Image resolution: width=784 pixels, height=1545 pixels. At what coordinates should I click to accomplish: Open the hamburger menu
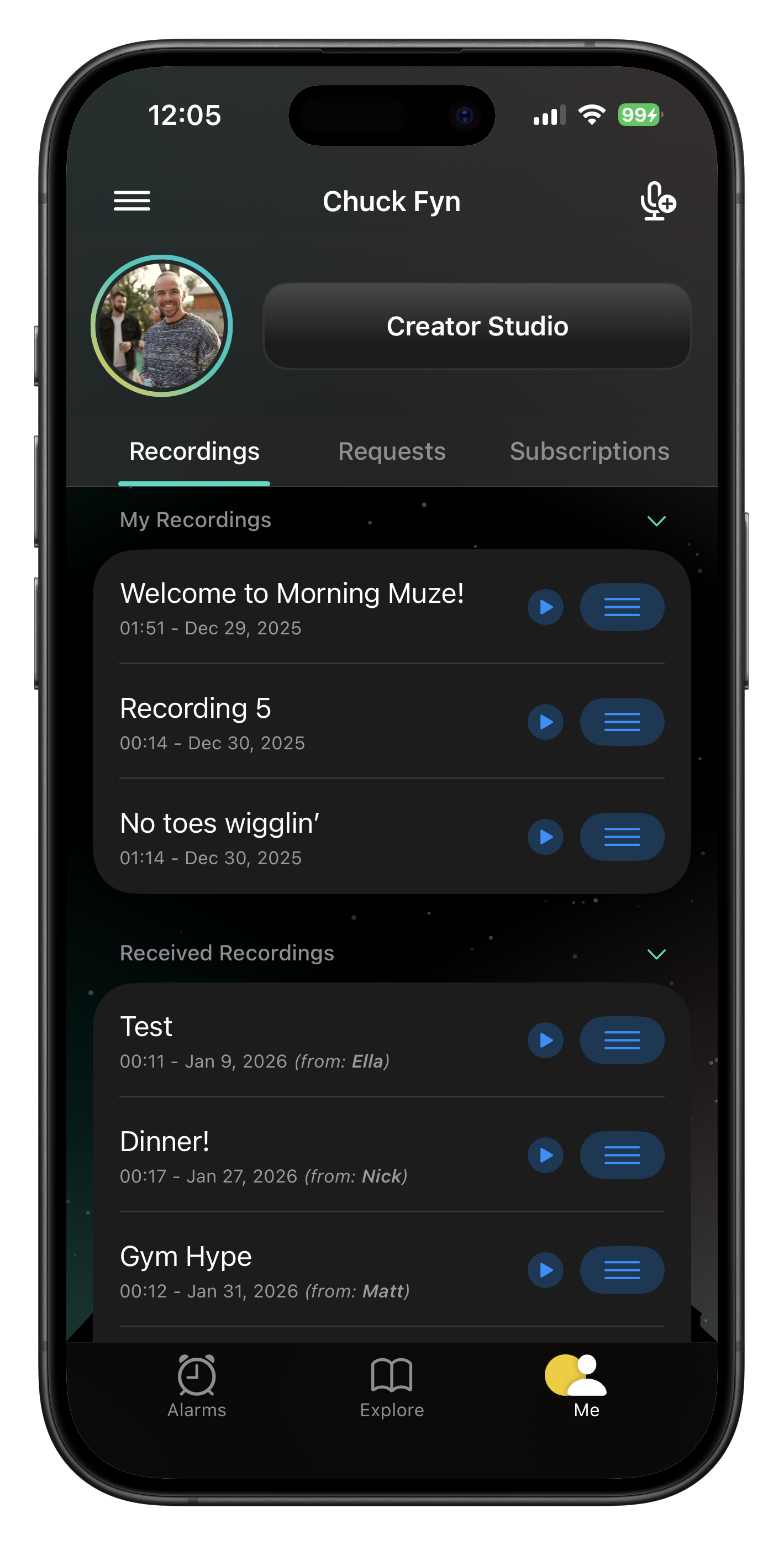click(132, 201)
